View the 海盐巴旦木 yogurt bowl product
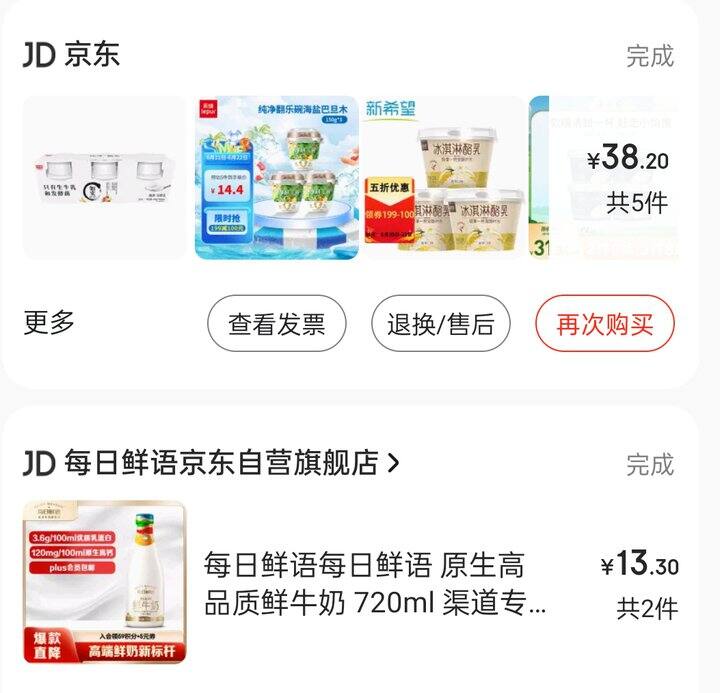Viewport: 720px width, 693px height. tap(276, 178)
